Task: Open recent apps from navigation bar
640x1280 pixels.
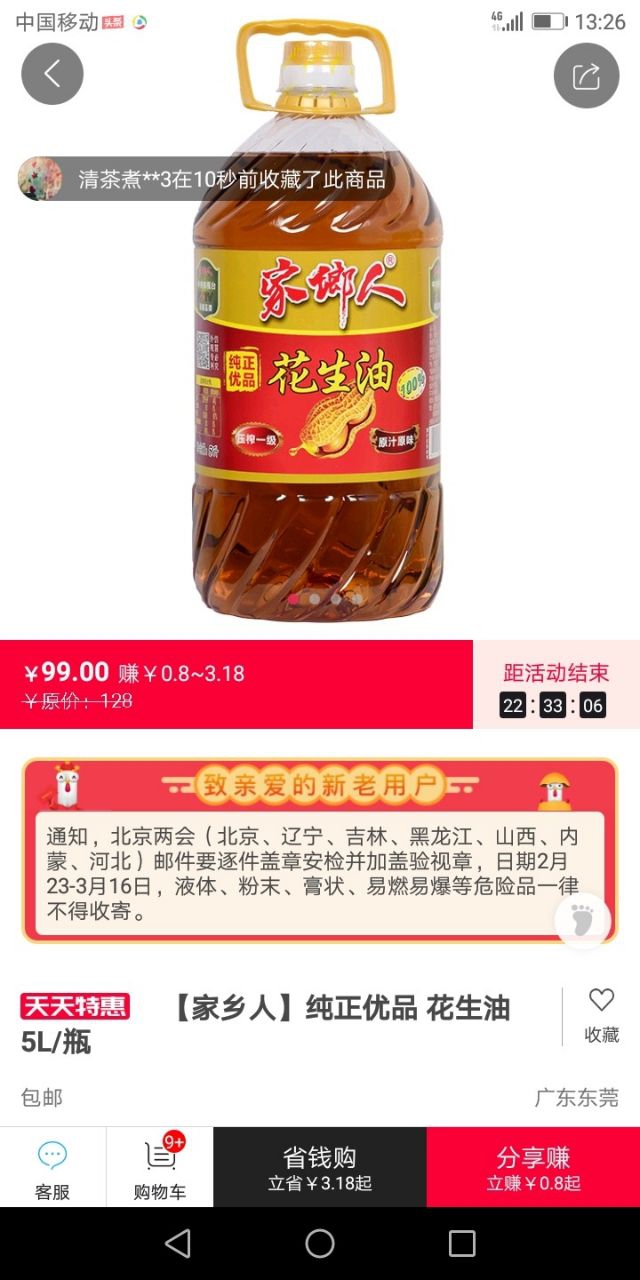Action: pyautogui.click(x=462, y=1243)
